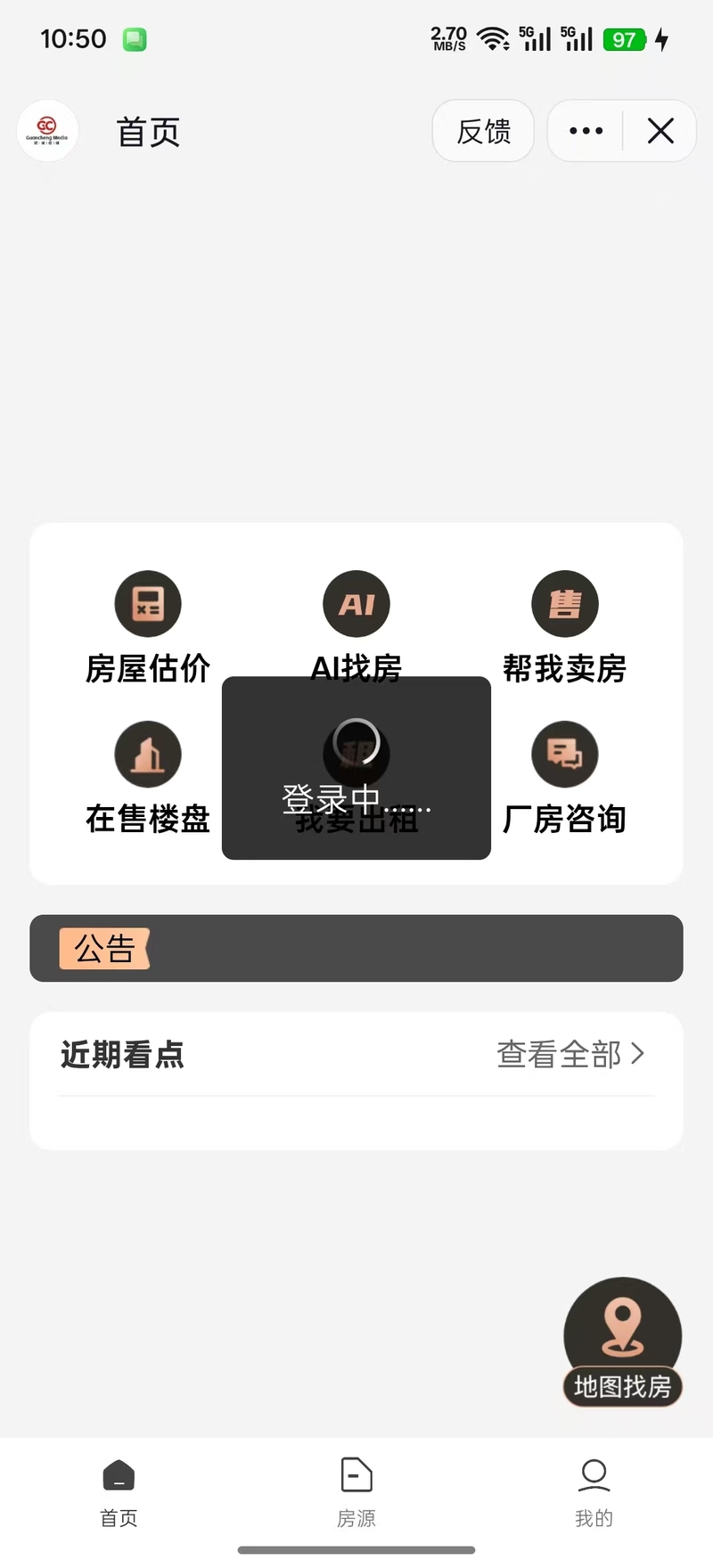
Task: Go to the 首页 home tab
Action: pos(119,1492)
